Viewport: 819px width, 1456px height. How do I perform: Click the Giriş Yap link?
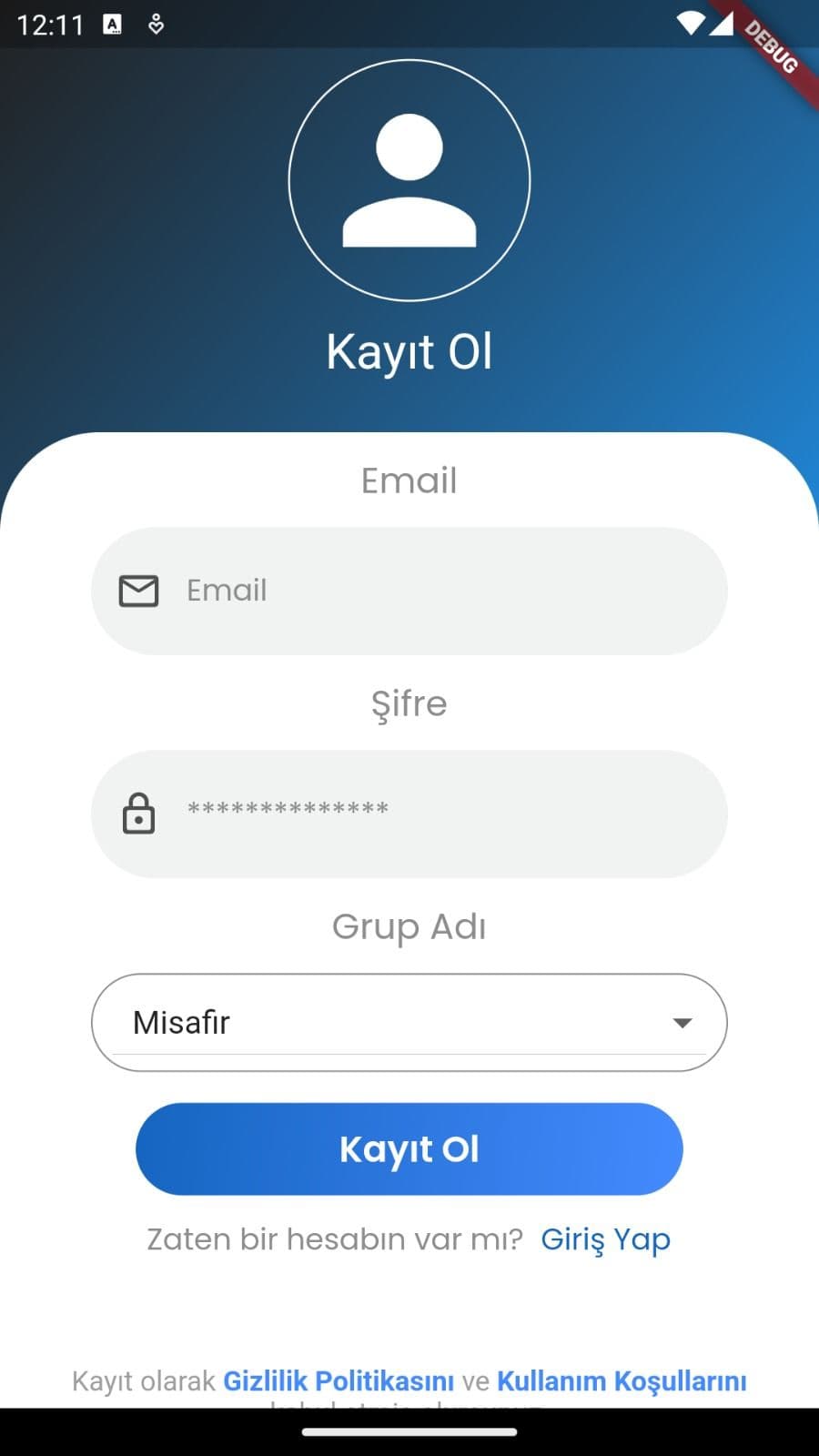pos(605,1239)
